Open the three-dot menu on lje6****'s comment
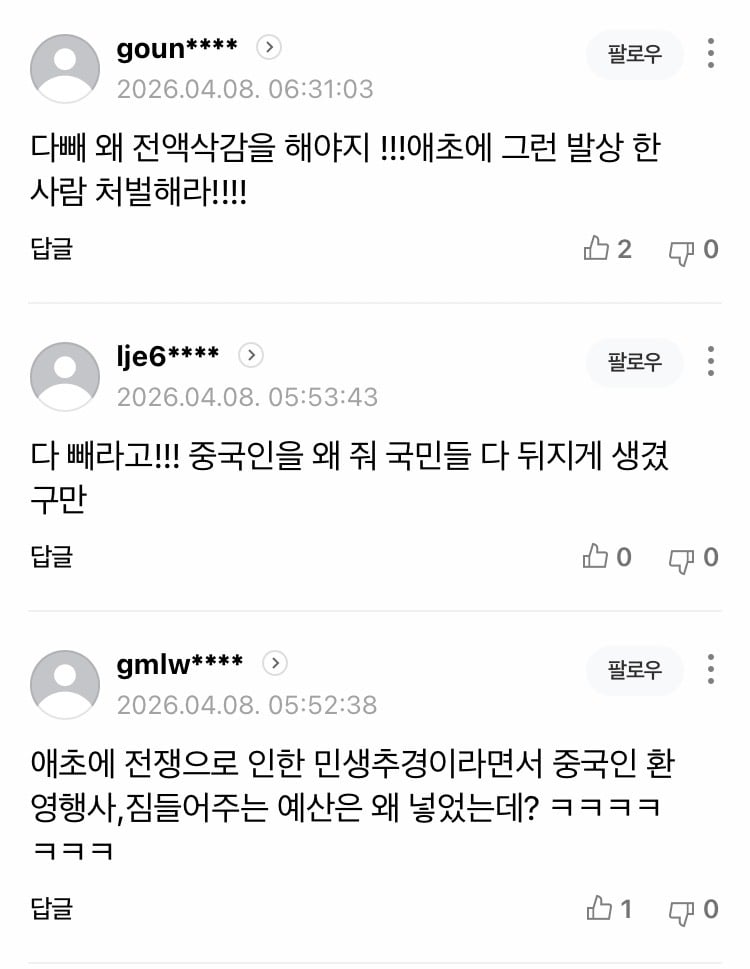The height and width of the screenshot is (969, 750). point(712,363)
